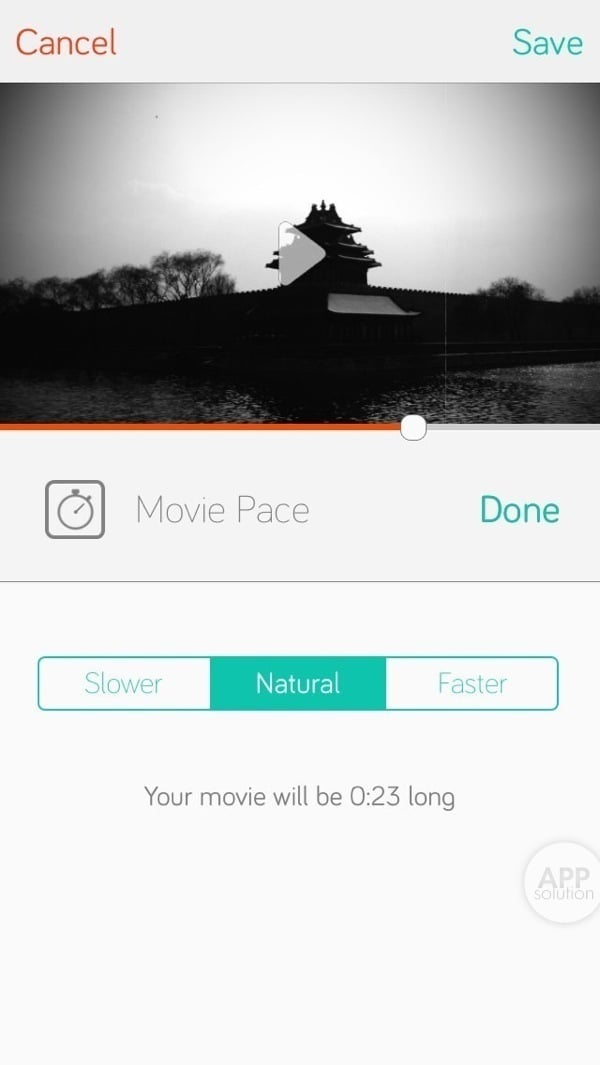Switch to the Faster pace option

[472, 684]
